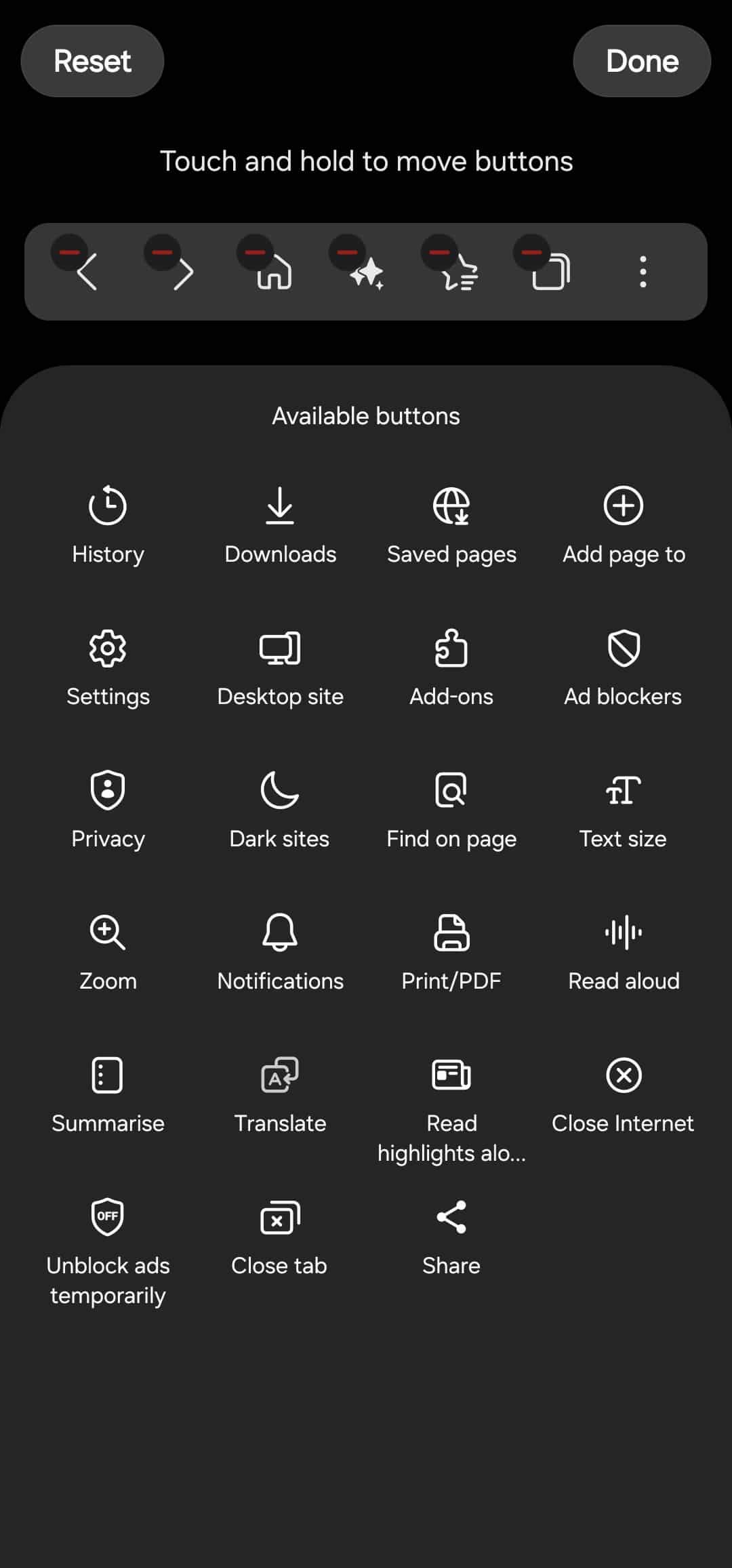Image resolution: width=732 pixels, height=1568 pixels.
Task: Add the Read aloud button
Action: pos(623,950)
